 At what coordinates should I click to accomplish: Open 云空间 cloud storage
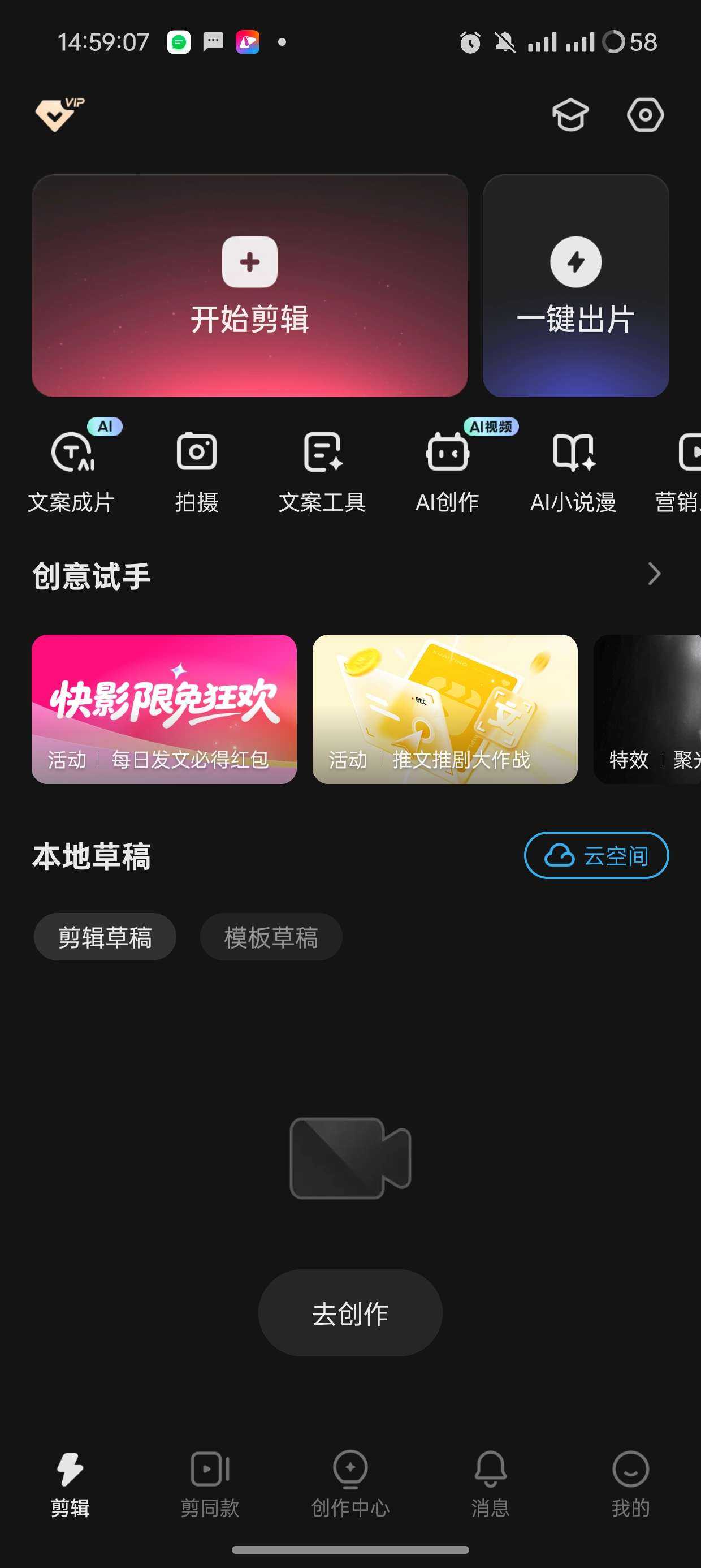596,855
